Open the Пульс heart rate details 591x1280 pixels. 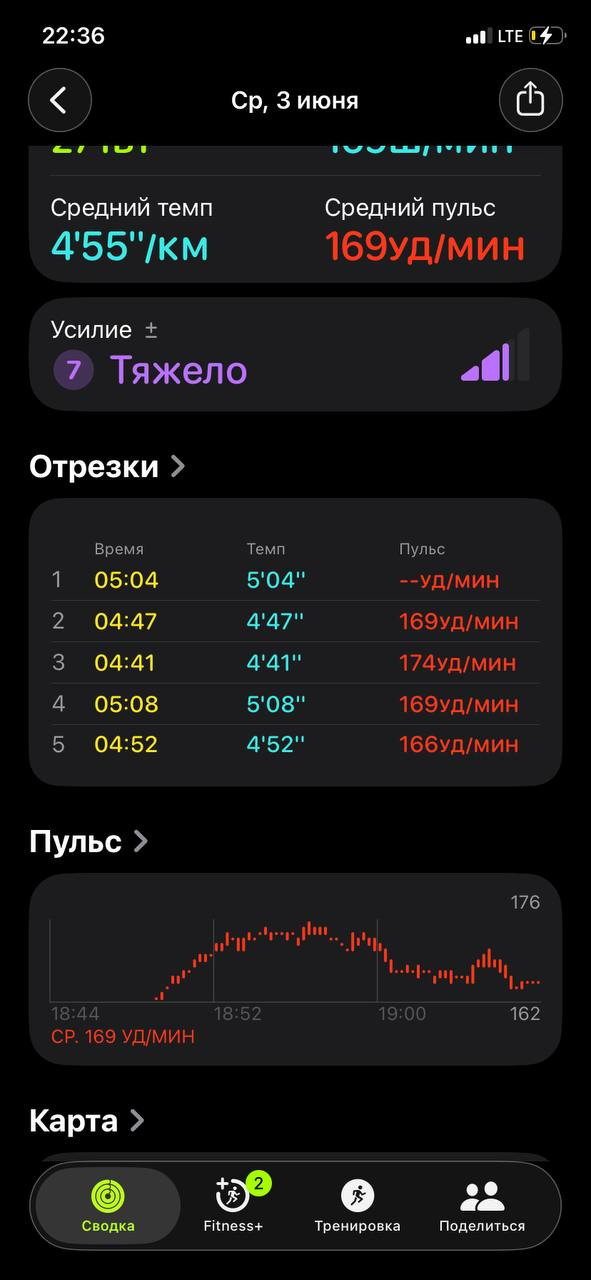[89, 841]
